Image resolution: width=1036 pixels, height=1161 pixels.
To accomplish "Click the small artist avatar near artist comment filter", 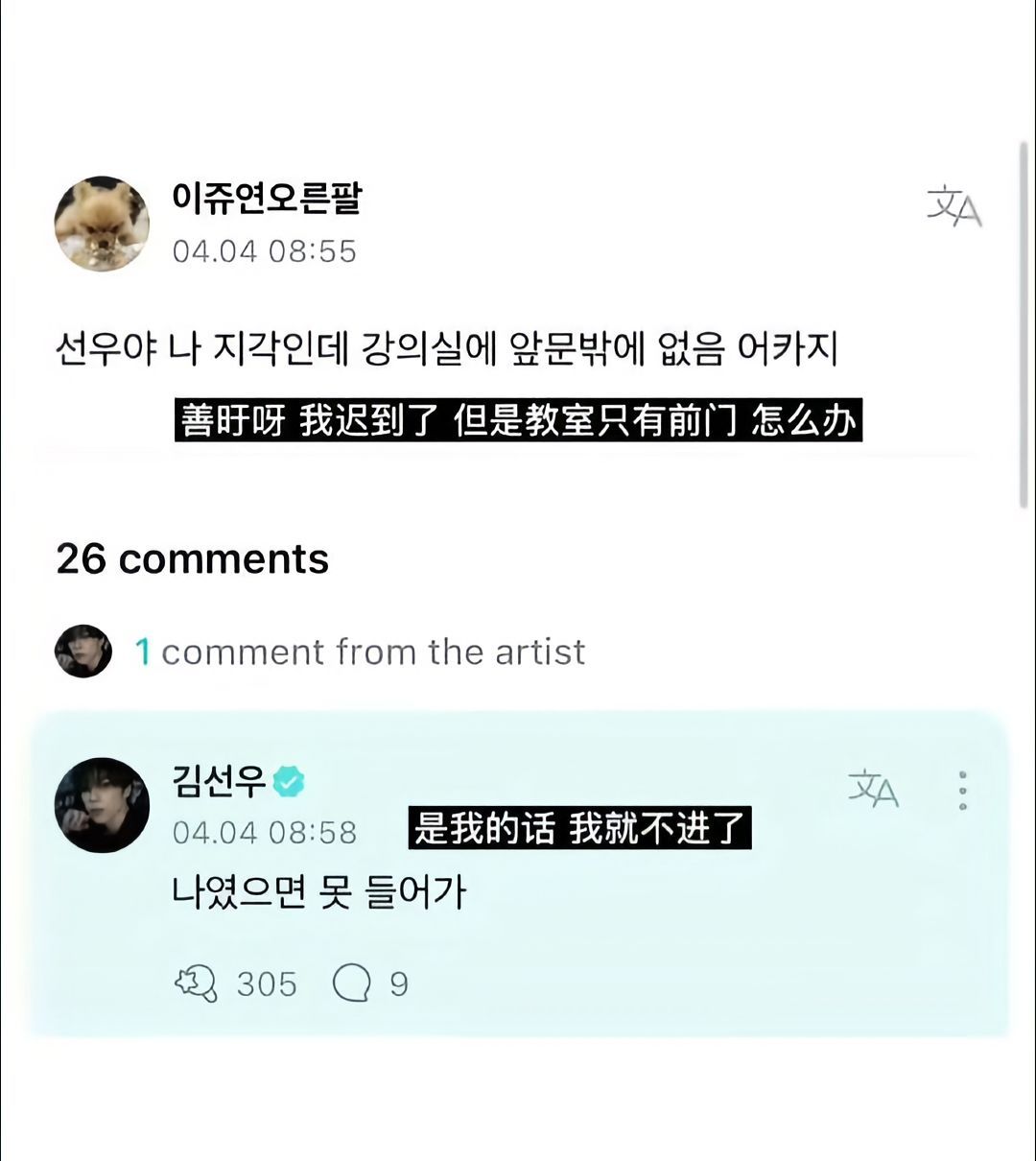I will tap(82, 651).
